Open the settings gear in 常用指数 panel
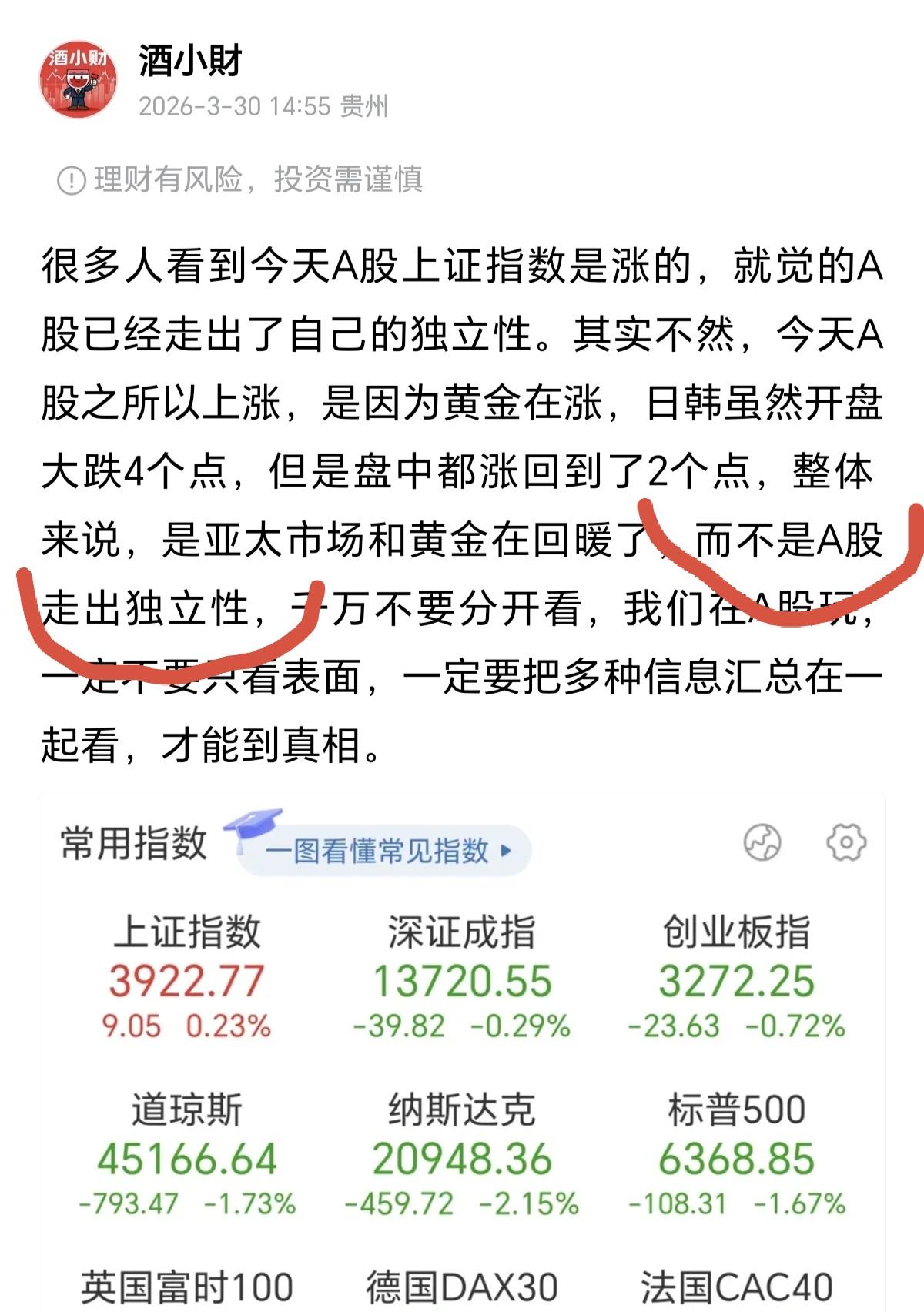This screenshot has width=924, height=1312. coord(845,843)
